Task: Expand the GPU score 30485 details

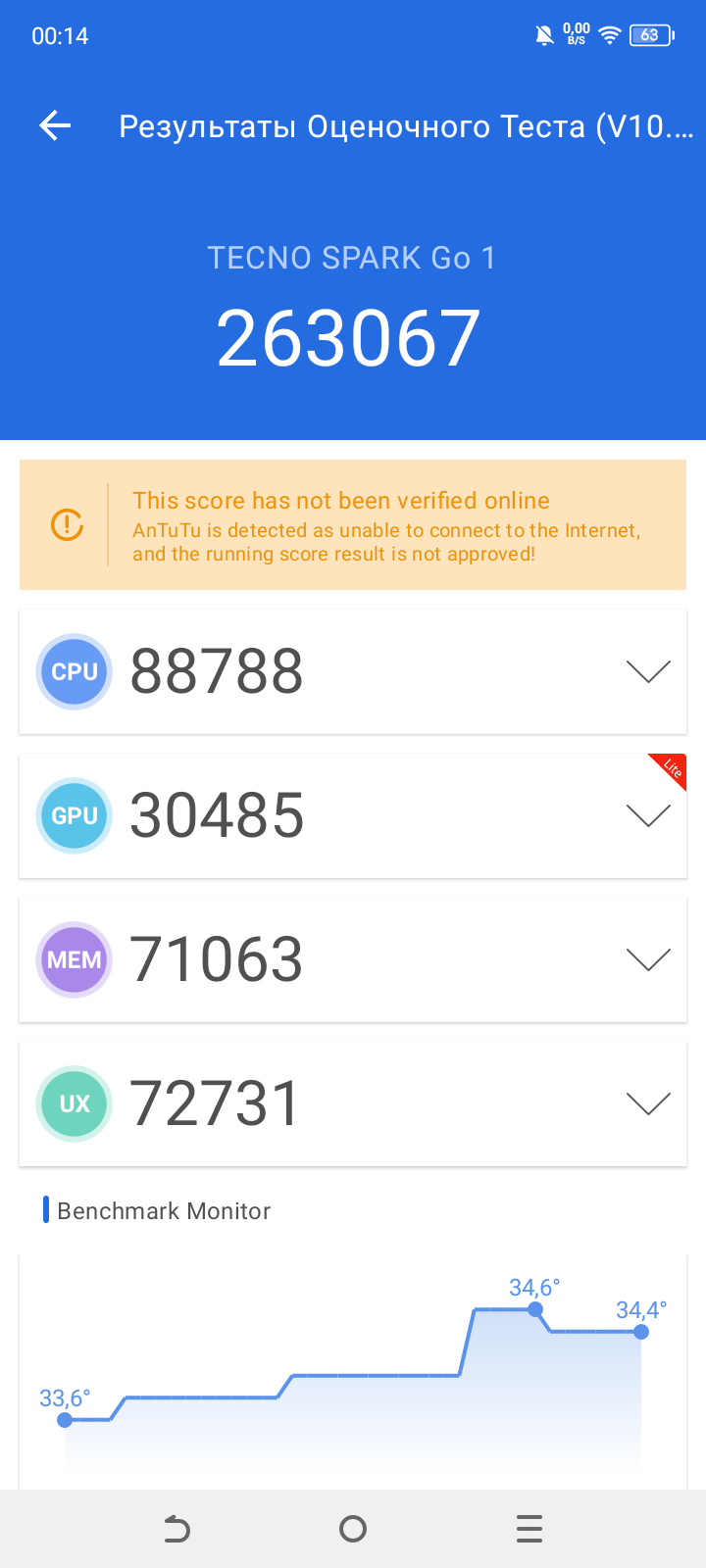Action: (x=647, y=815)
